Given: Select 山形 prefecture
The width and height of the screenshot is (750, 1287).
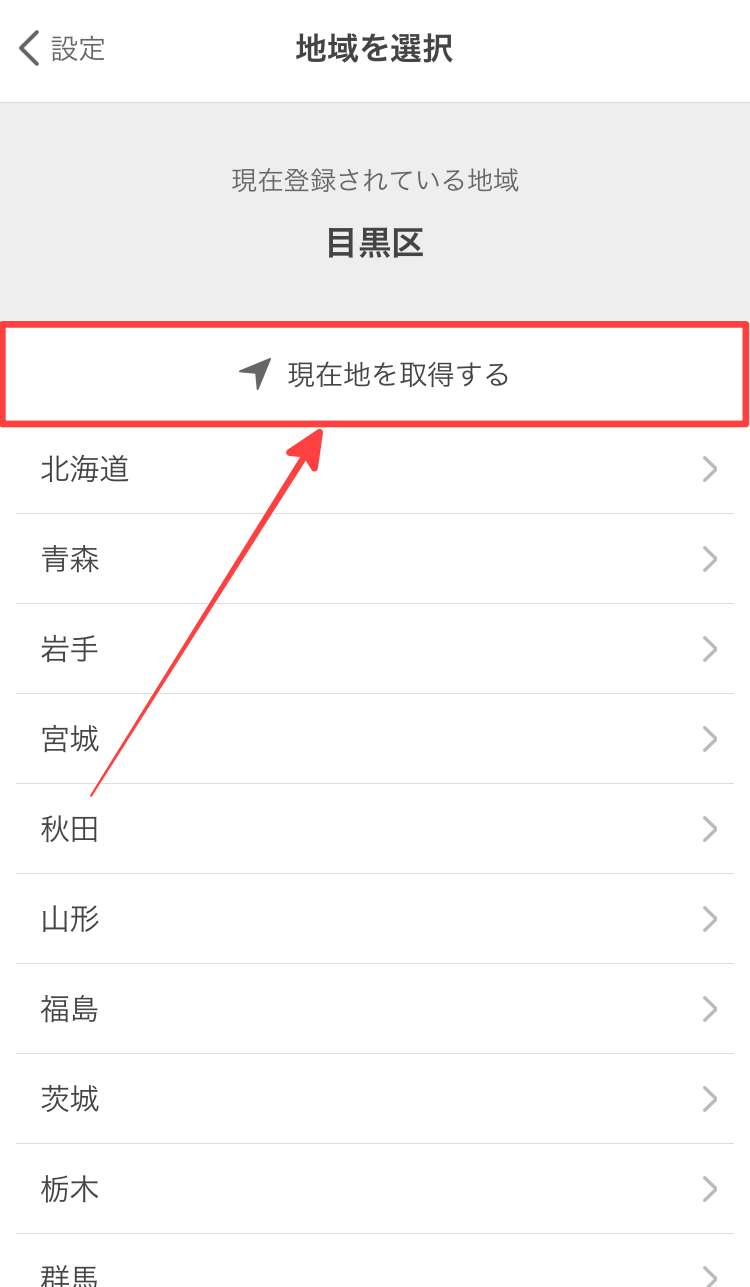Looking at the screenshot, I should 374,919.
